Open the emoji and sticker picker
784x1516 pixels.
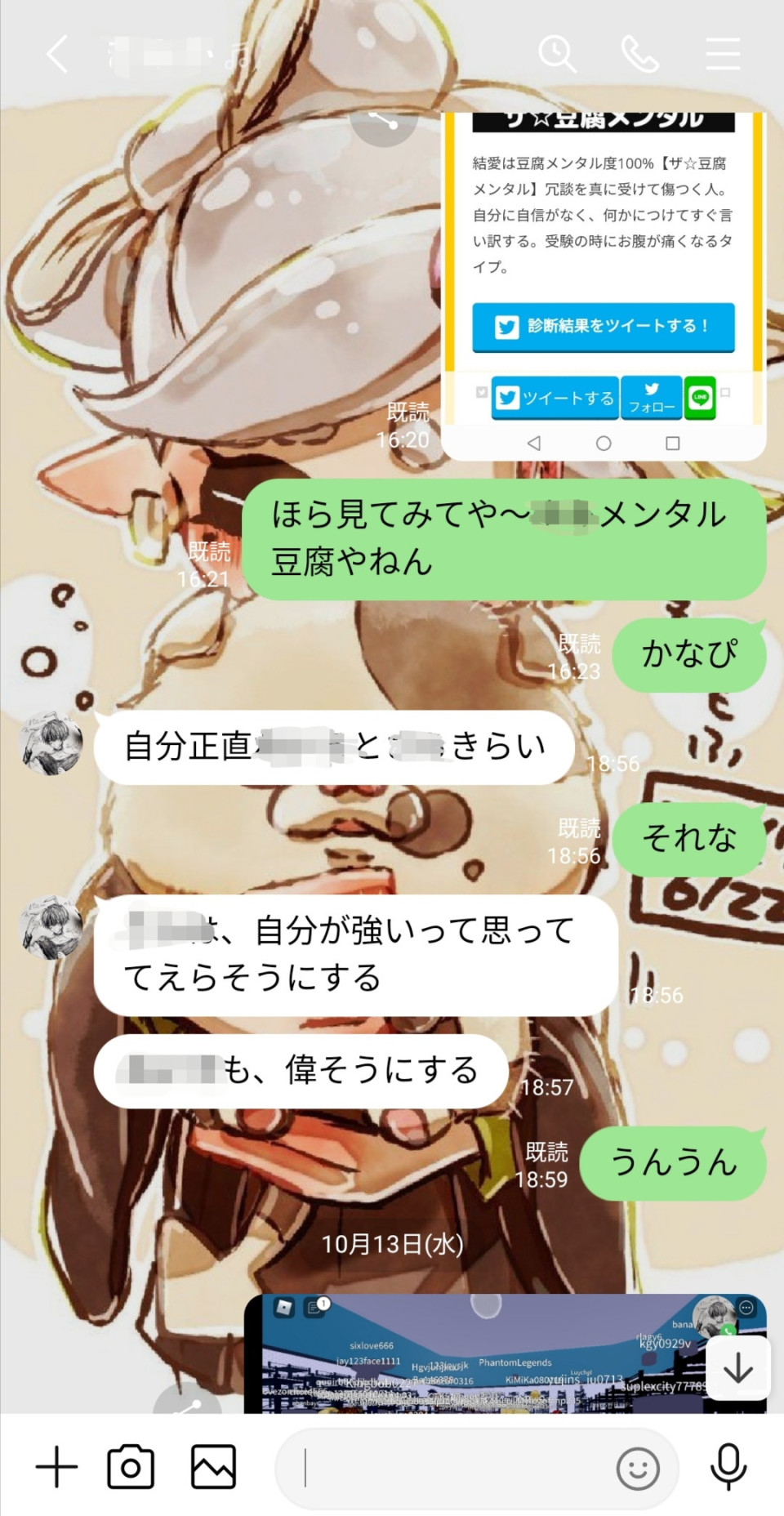click(x=638, y=1469)
